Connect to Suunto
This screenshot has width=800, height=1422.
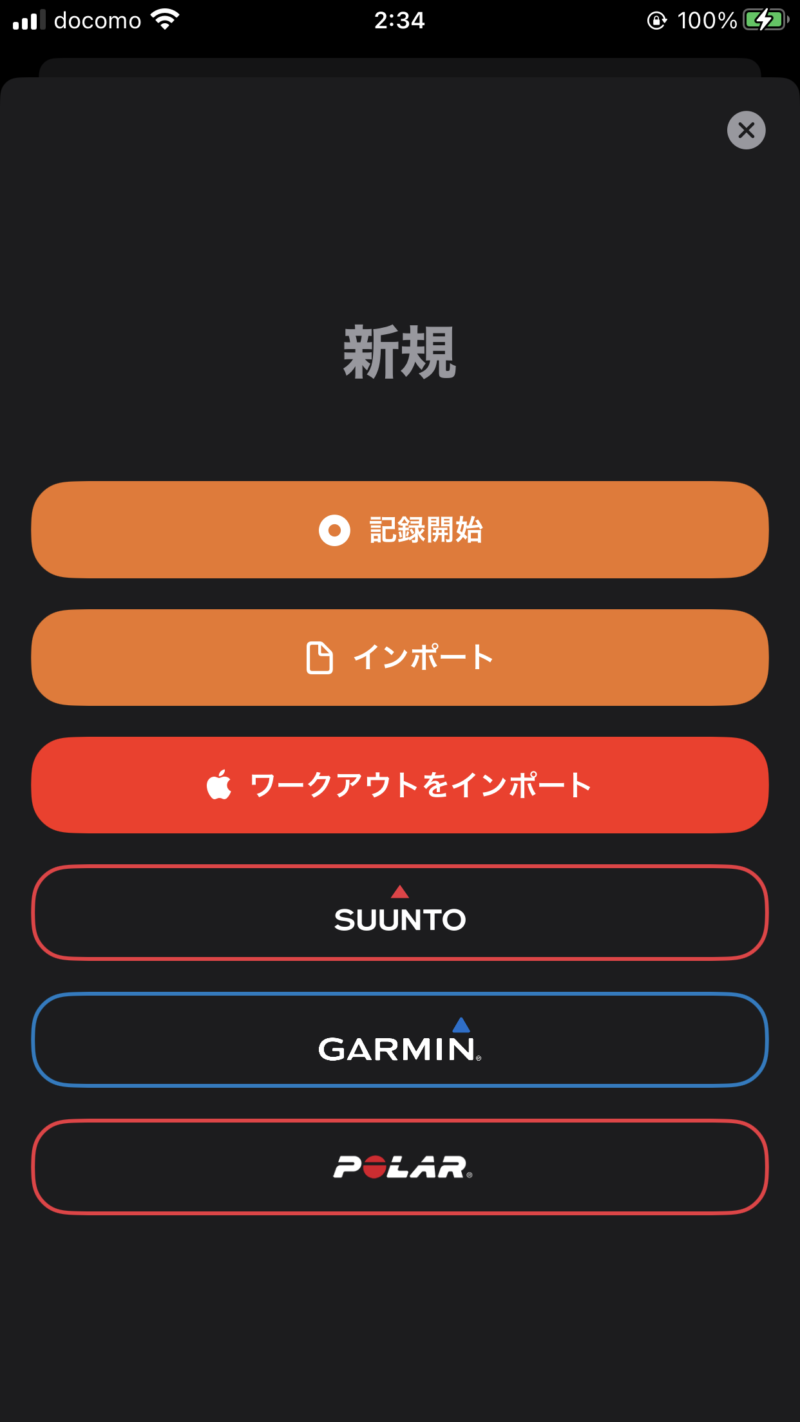400,913
